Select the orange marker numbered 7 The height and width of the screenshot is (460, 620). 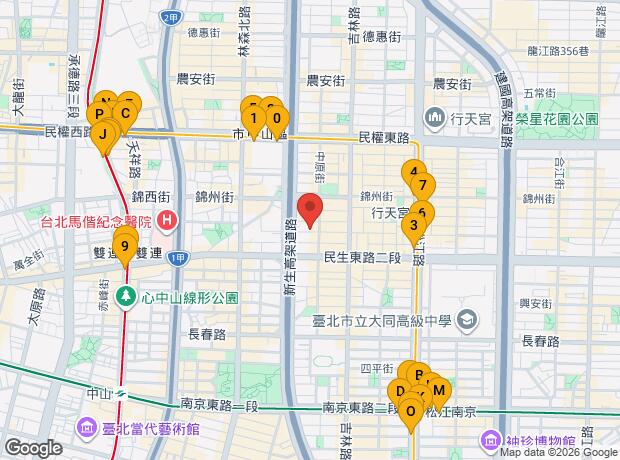(424, 185)
